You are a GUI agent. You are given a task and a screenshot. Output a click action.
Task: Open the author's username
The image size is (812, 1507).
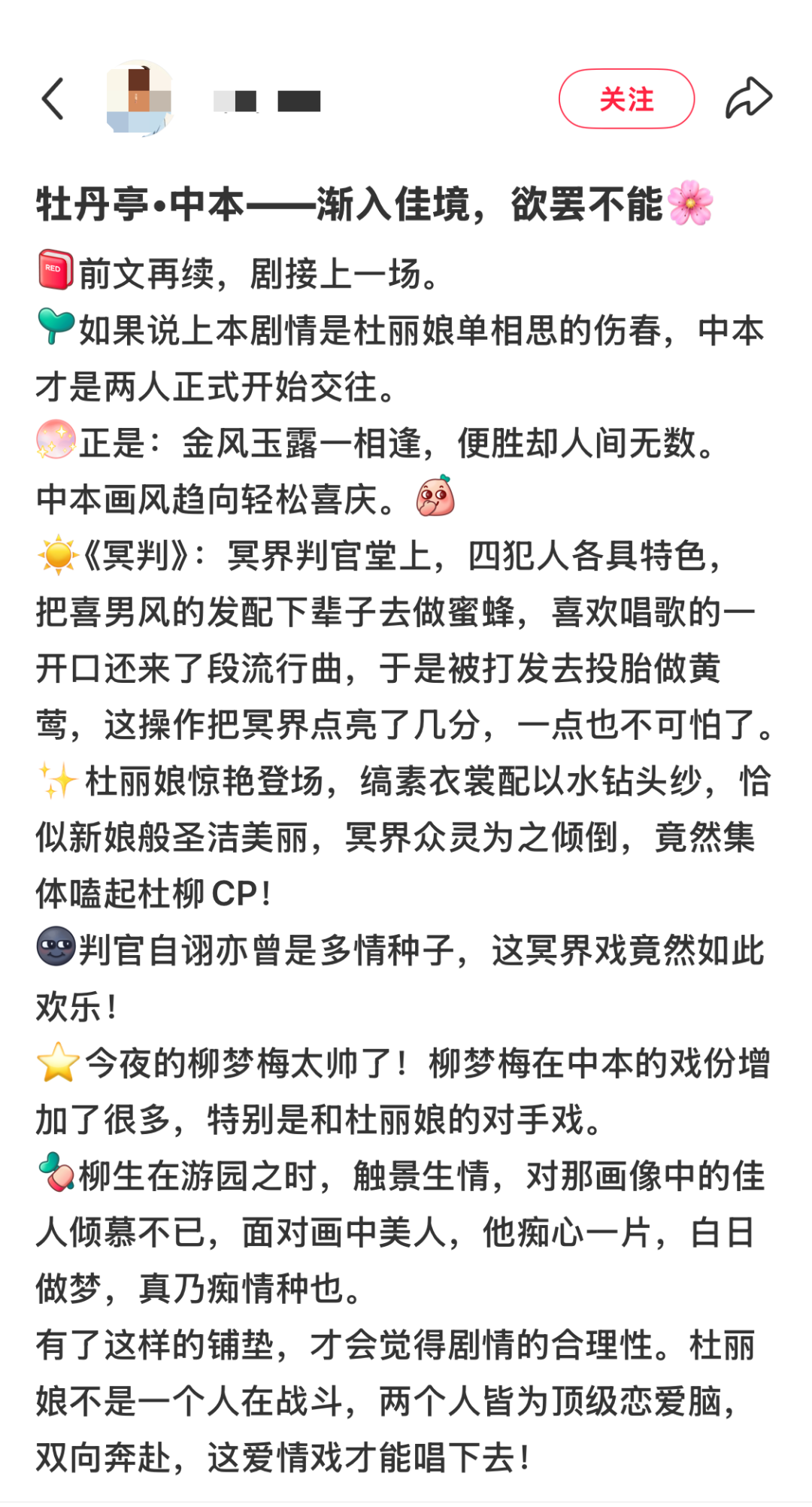coord(267,101)
